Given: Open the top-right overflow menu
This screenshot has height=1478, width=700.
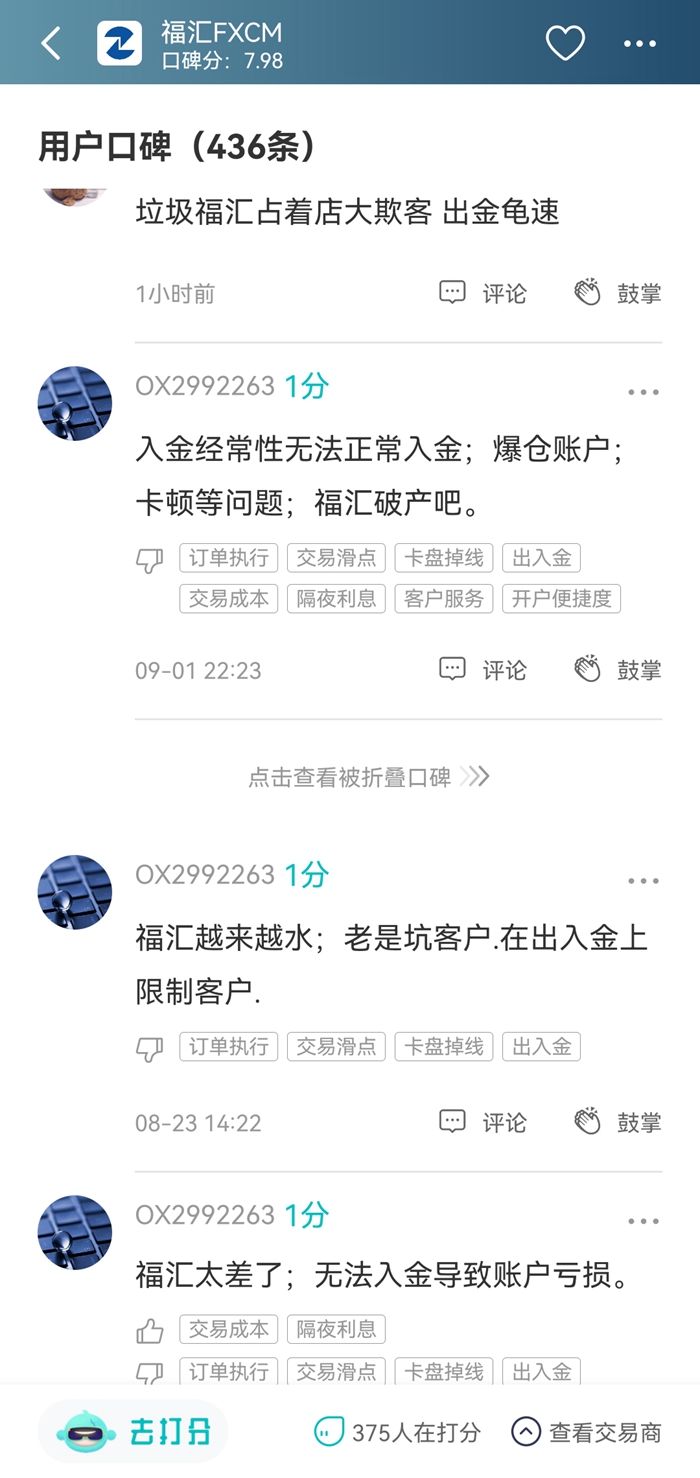Looking at the screenshot, I should pos(640,44).
